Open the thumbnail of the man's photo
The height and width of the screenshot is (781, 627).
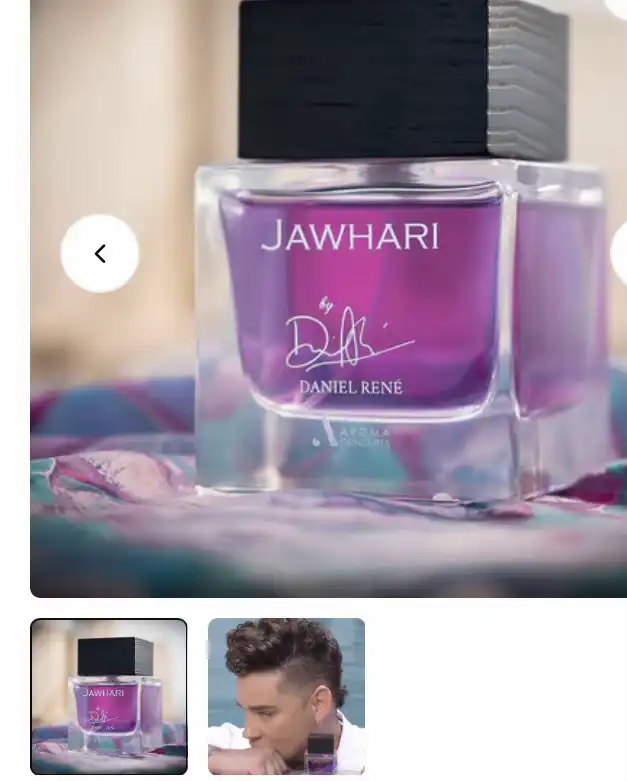286,696
